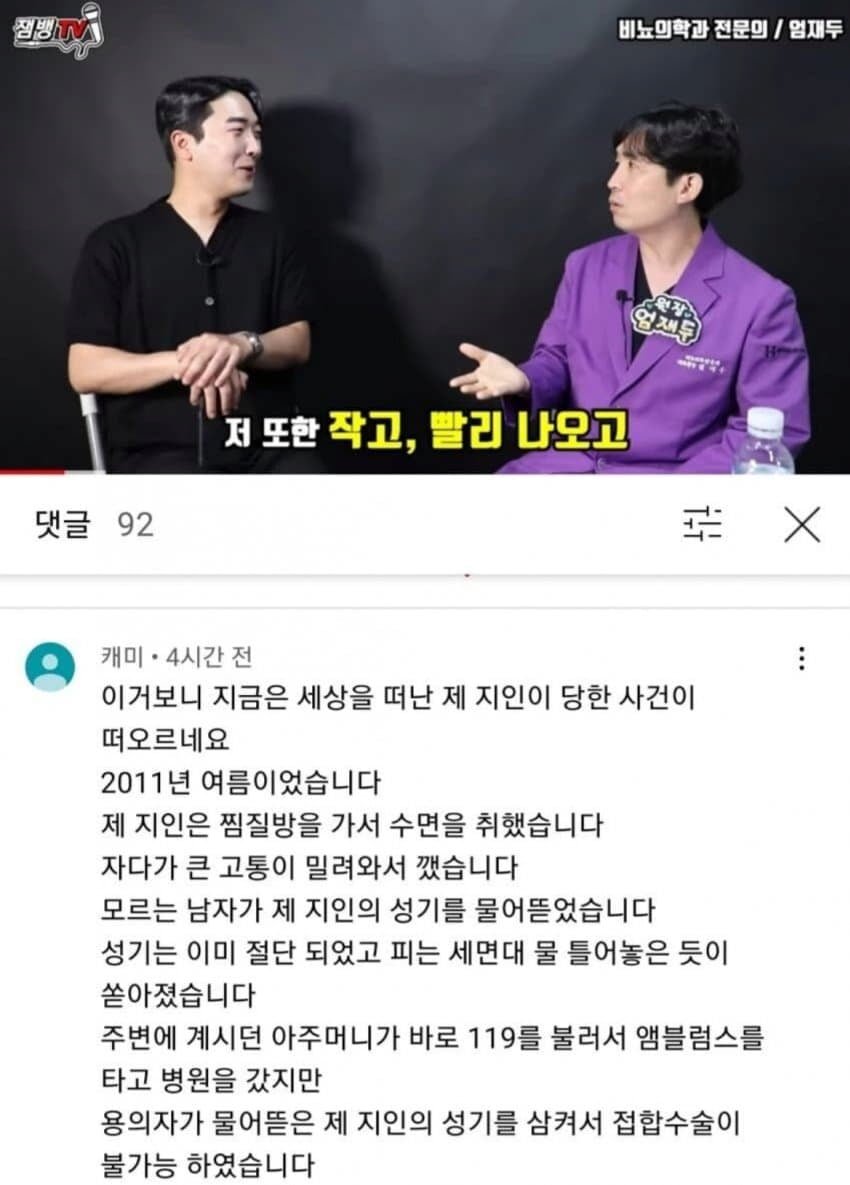Screen dimensions: 850x1185
Task: Close the comments panel
Action: (801, 524)
